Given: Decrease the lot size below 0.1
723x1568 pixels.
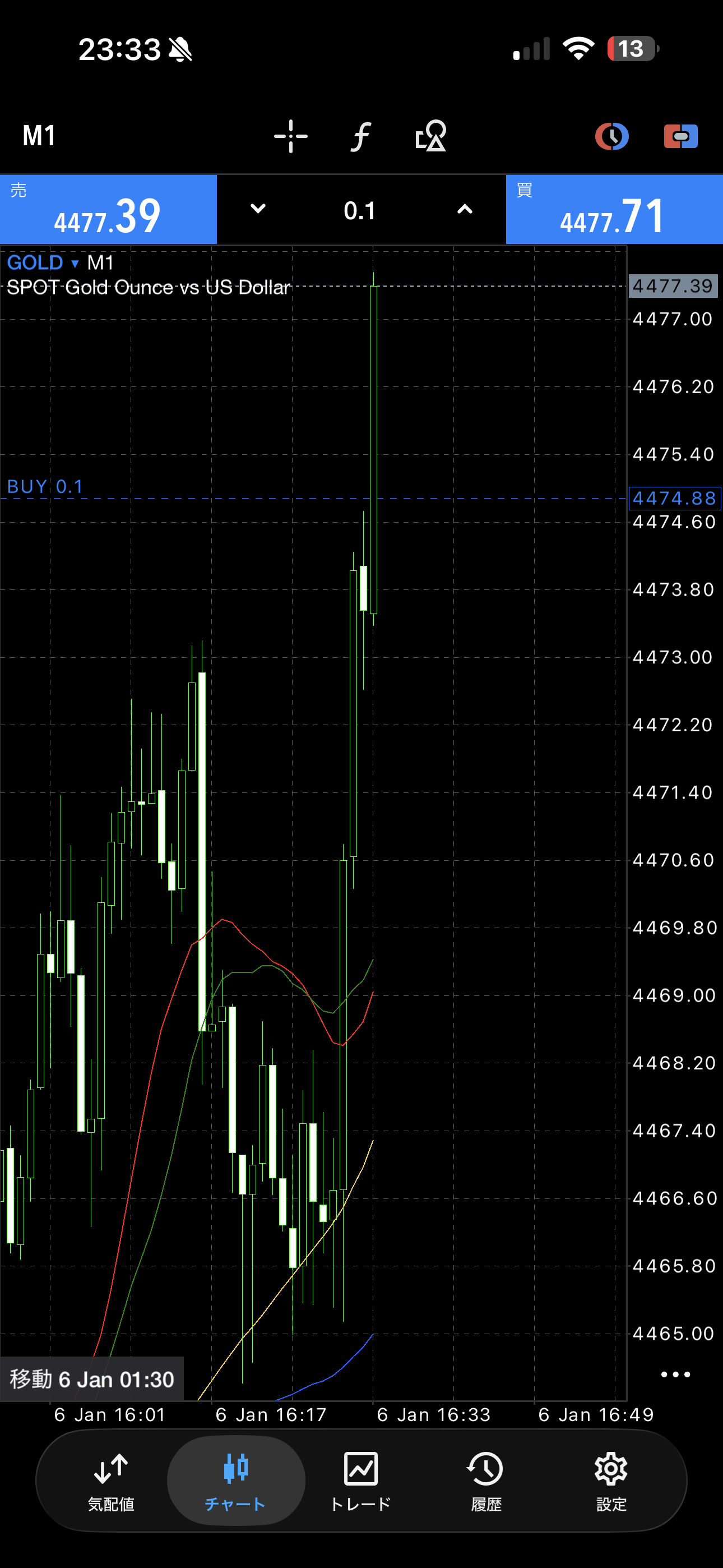Looking at the screenshot, I should (x=258, y=209).
